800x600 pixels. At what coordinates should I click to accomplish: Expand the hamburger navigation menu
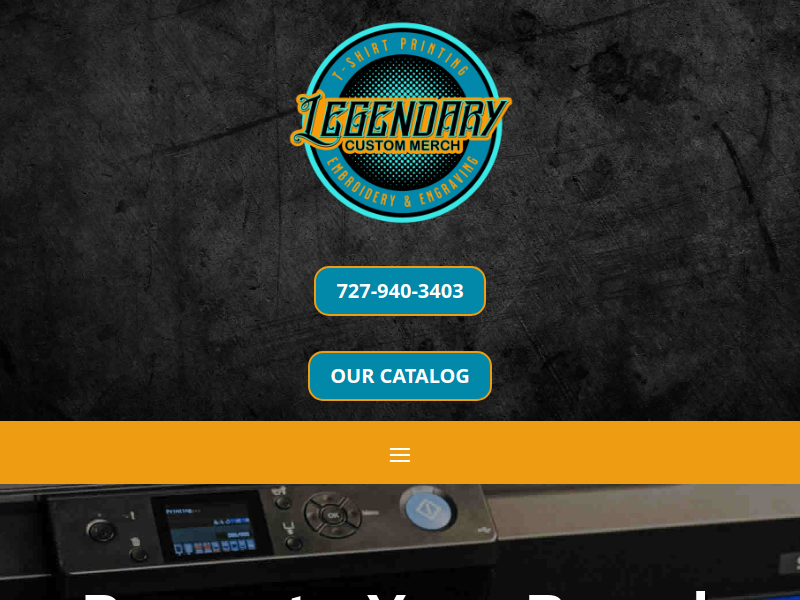click(x=400, y=455)
